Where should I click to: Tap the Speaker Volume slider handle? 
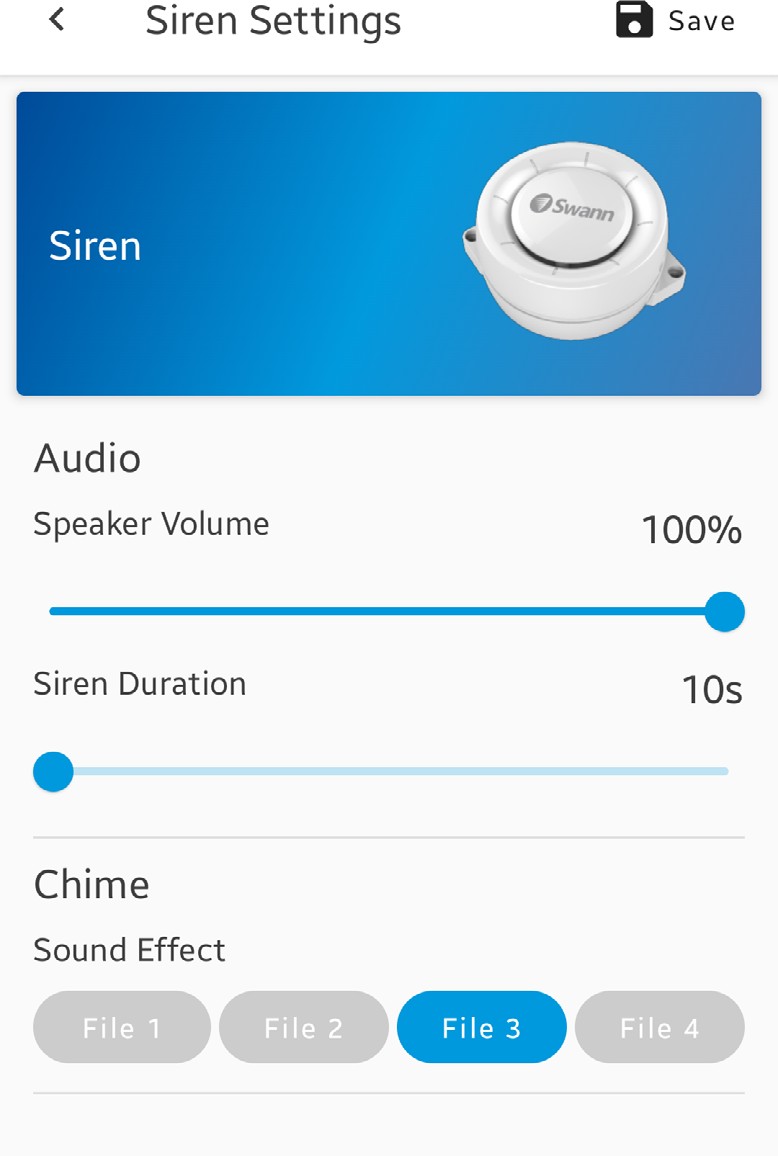(724, 611)
